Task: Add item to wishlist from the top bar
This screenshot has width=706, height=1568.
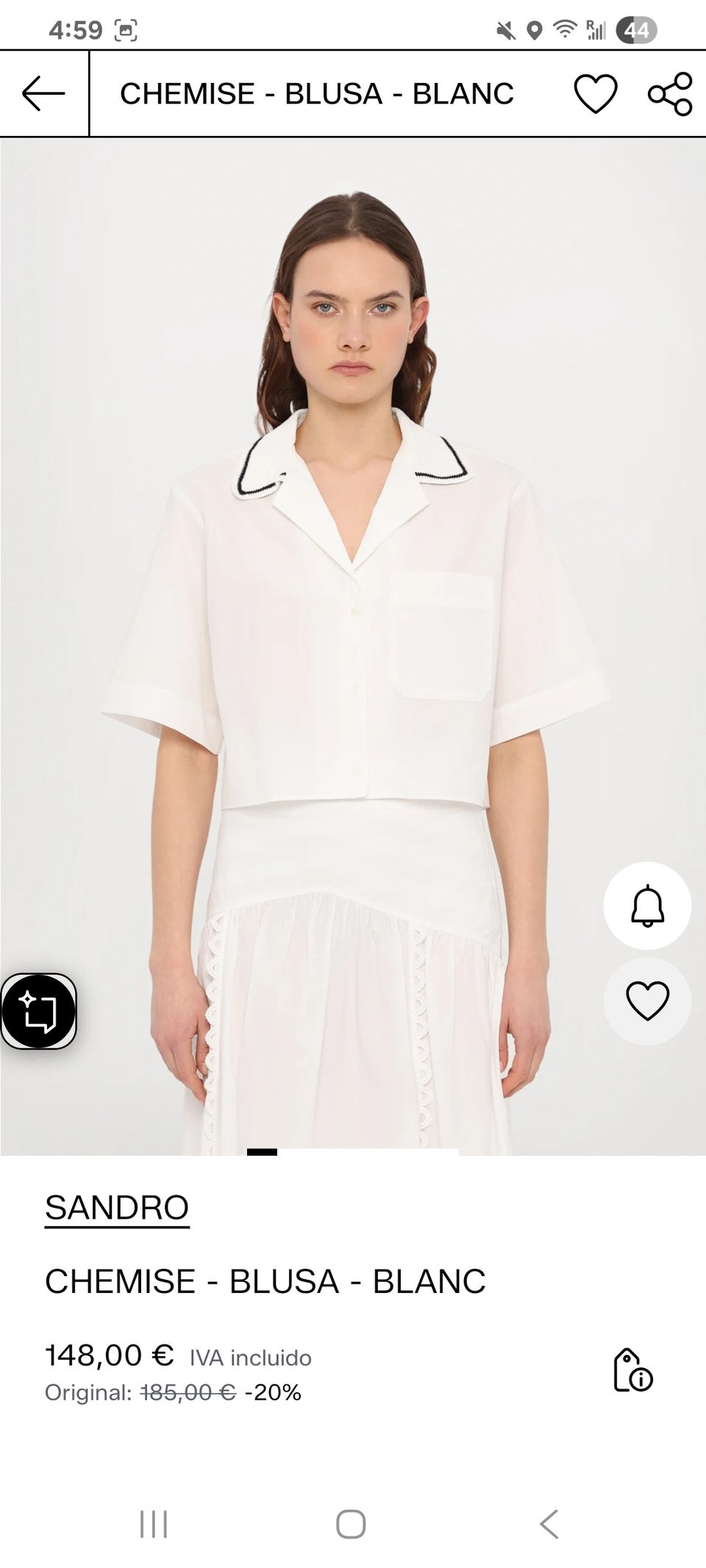Action: [595, 93]
